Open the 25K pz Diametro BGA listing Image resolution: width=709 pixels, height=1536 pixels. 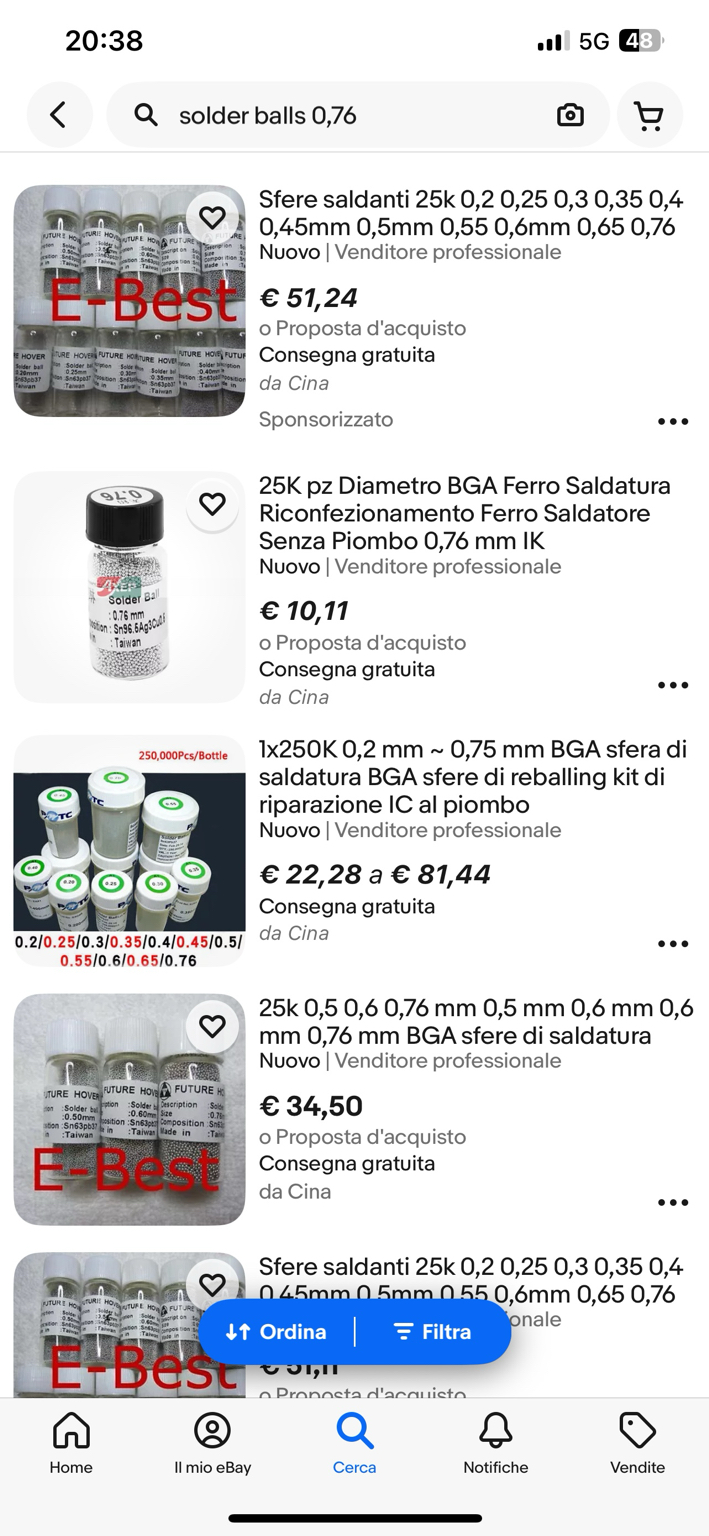[465, 513]
